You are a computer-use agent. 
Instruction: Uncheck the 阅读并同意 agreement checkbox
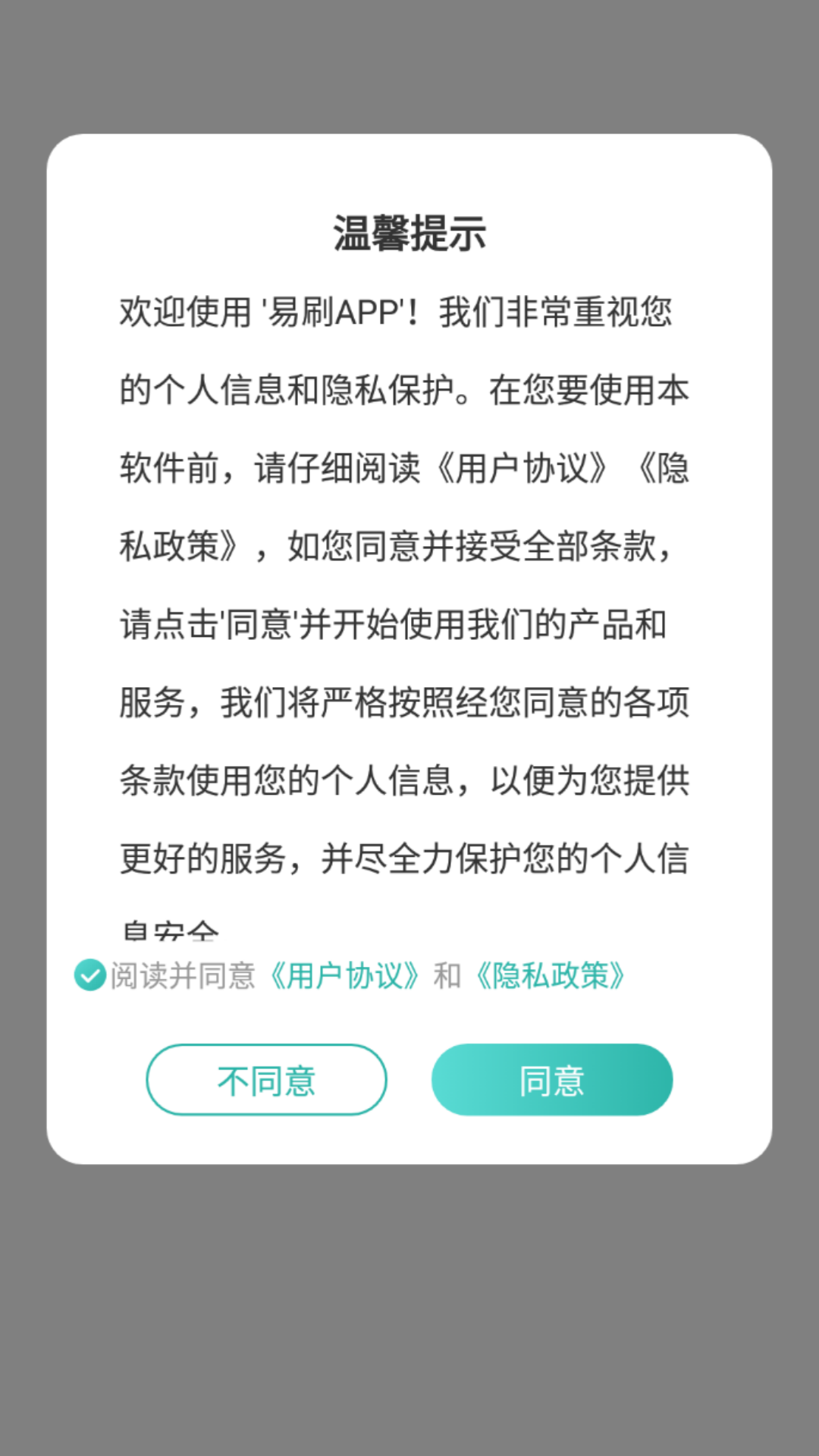89,975
